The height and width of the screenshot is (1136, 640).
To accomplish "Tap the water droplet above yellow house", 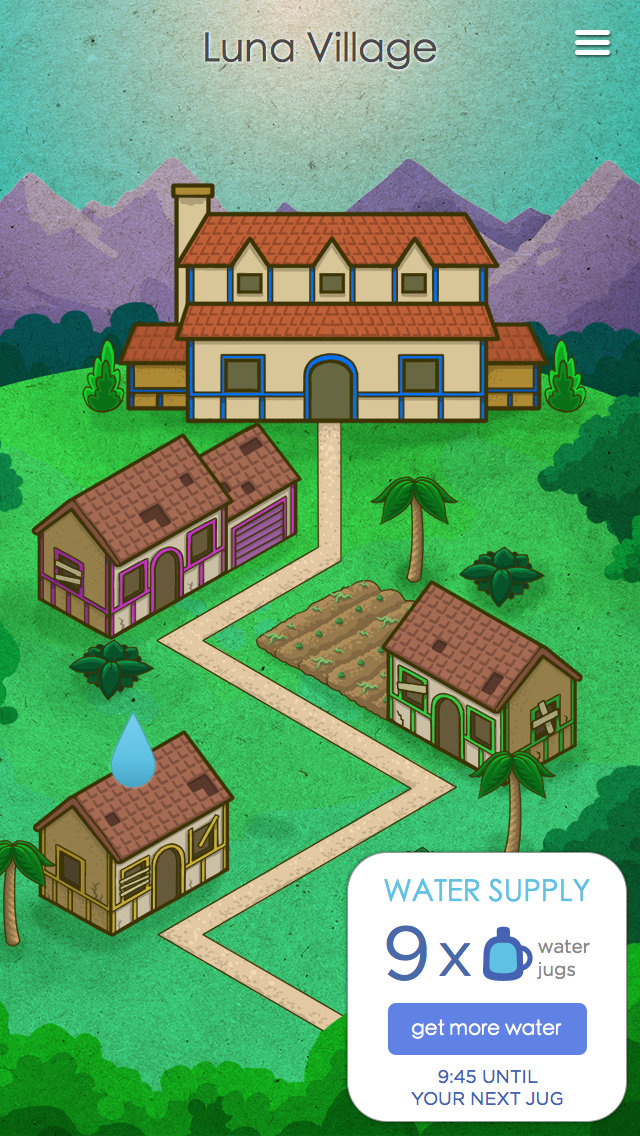I will (x=133, y=753).
